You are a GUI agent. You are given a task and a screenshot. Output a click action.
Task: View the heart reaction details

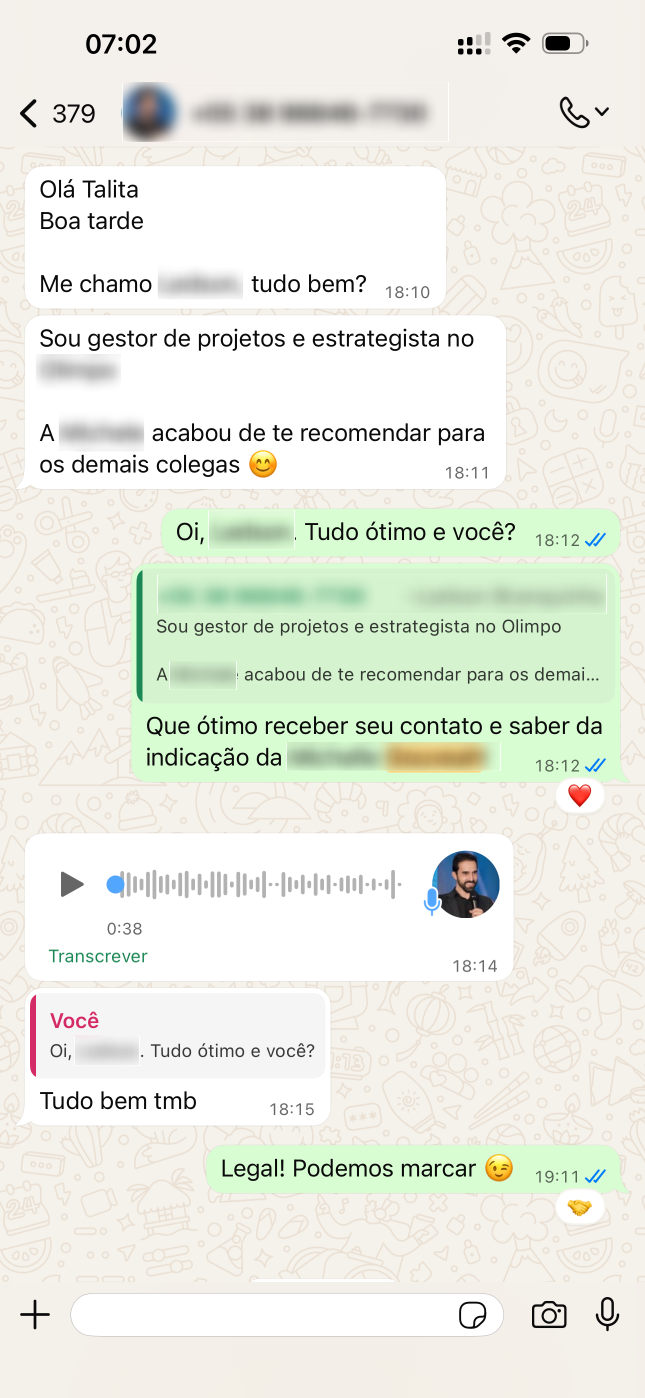[580, 796]
